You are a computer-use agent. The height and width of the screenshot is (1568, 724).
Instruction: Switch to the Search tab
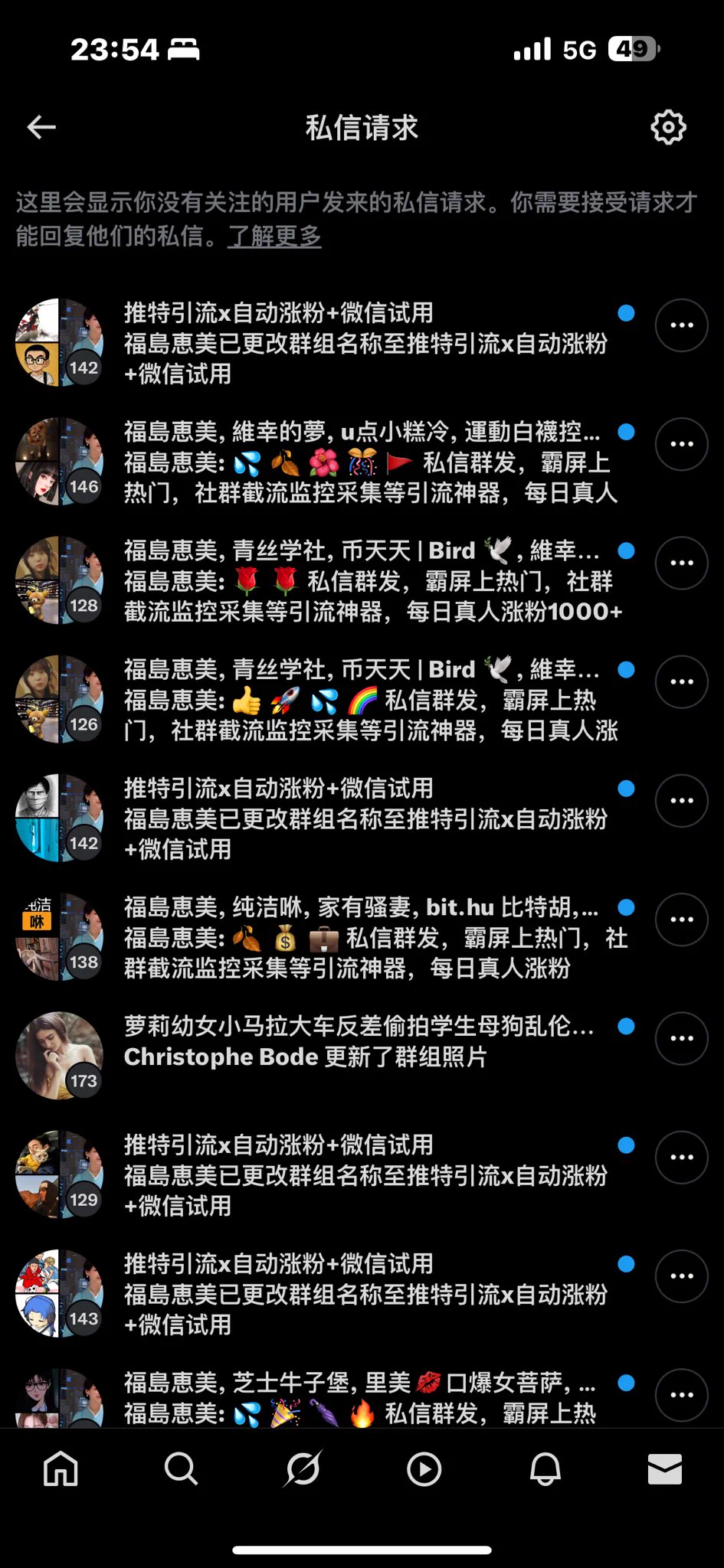pyautogui.click(x=182, y=1469)
